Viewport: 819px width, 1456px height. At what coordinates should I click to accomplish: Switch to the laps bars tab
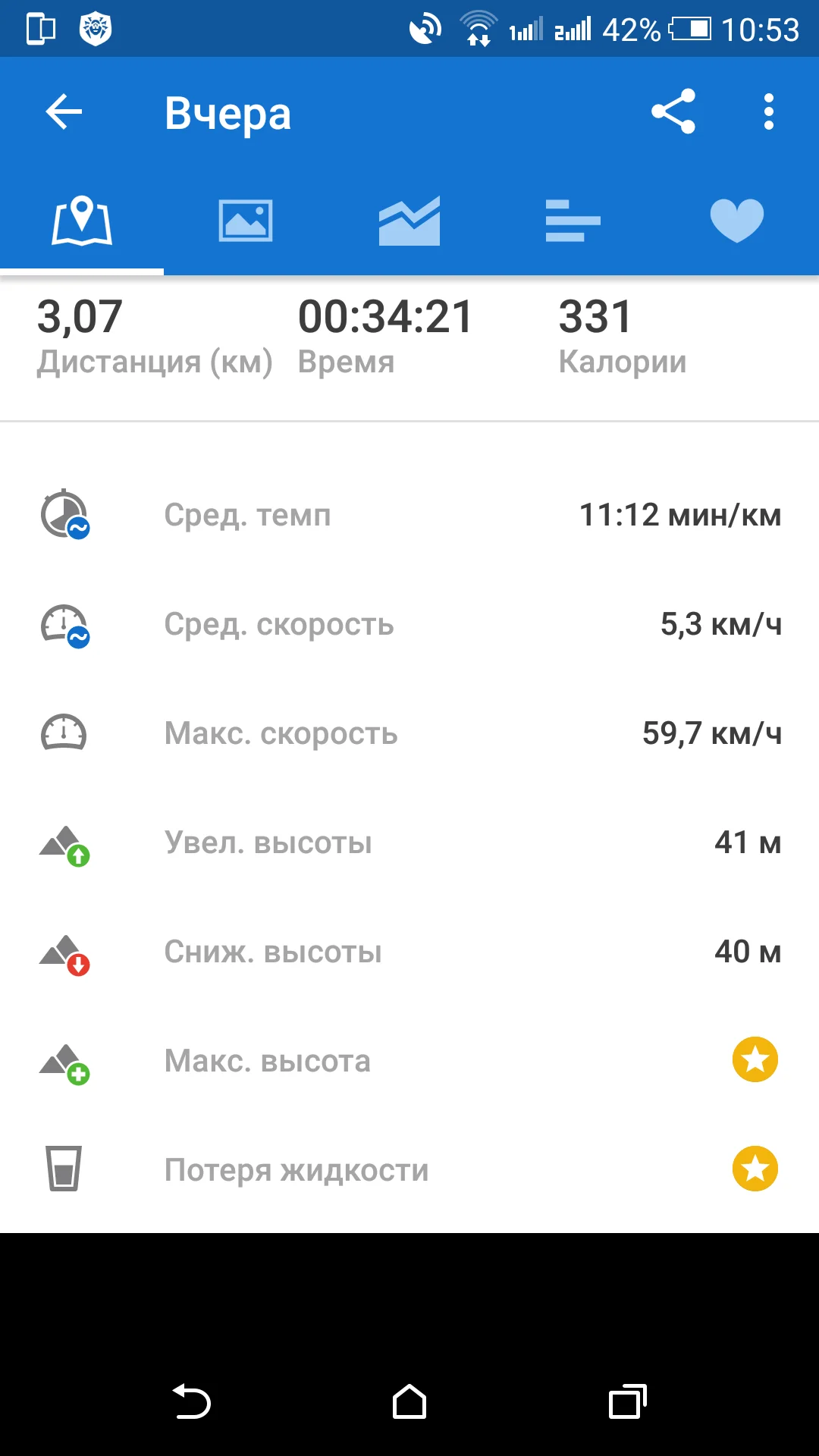pos(573,221)
